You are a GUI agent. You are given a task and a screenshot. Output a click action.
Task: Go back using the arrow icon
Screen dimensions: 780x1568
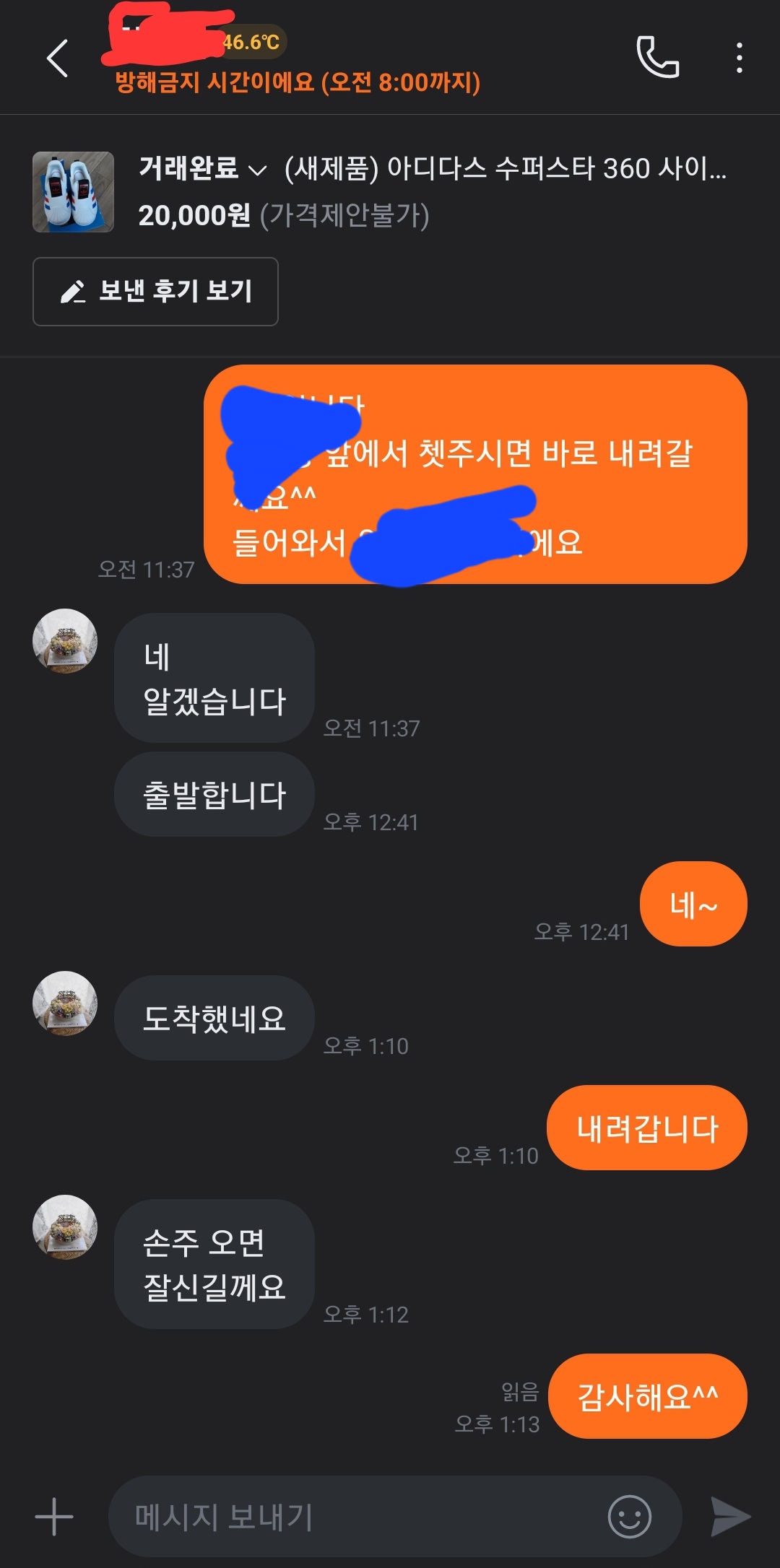click(58, 58)
